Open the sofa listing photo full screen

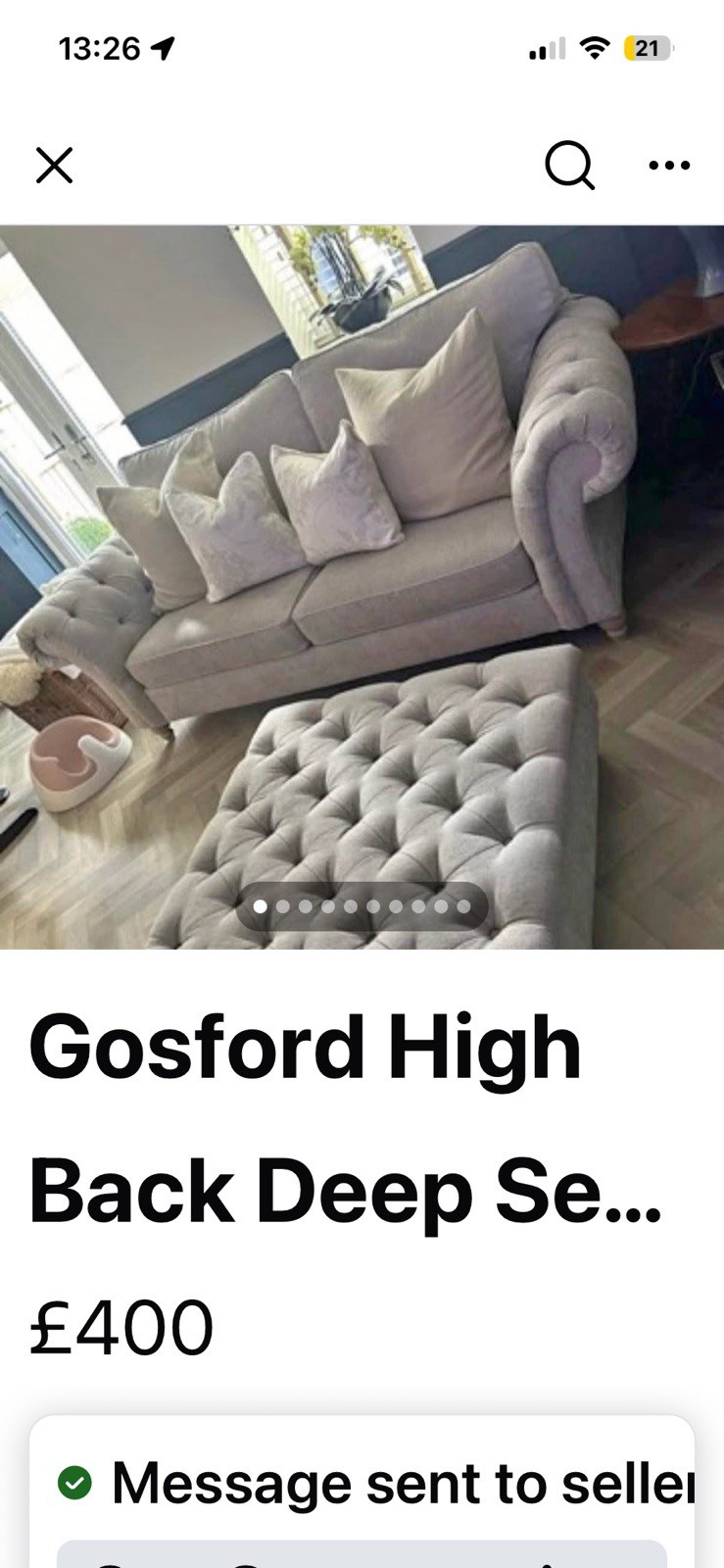coord(362,549)
